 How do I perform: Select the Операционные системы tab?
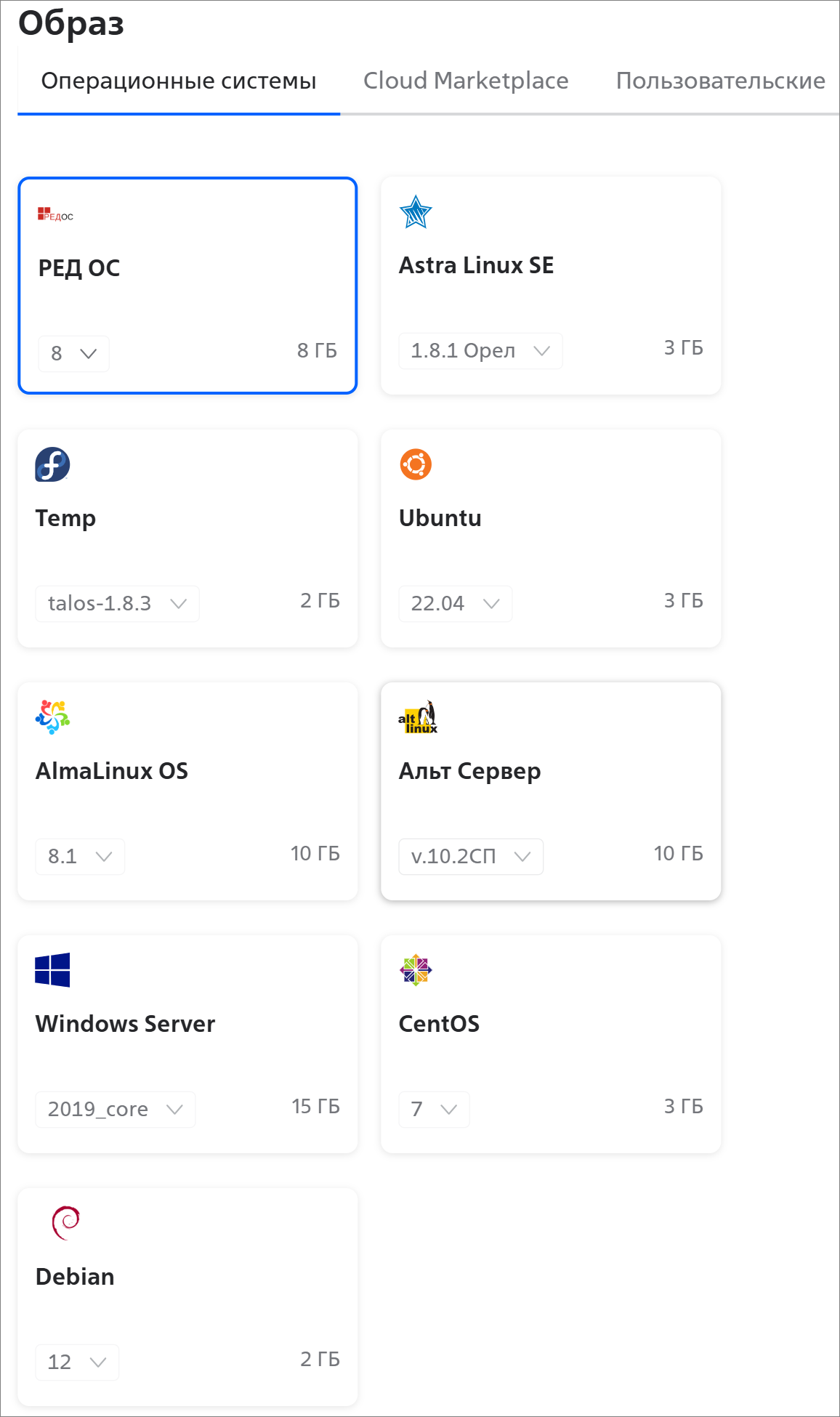[x=179, y=81]
